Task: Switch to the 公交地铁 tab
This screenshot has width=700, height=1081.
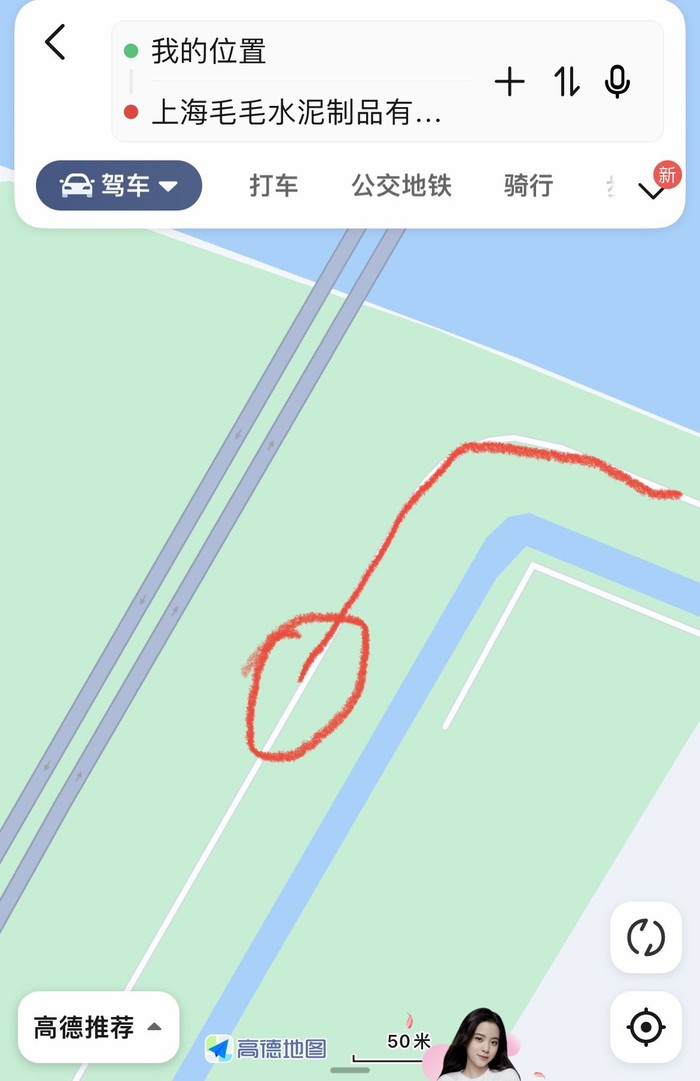Action: [x=402, y=186]
